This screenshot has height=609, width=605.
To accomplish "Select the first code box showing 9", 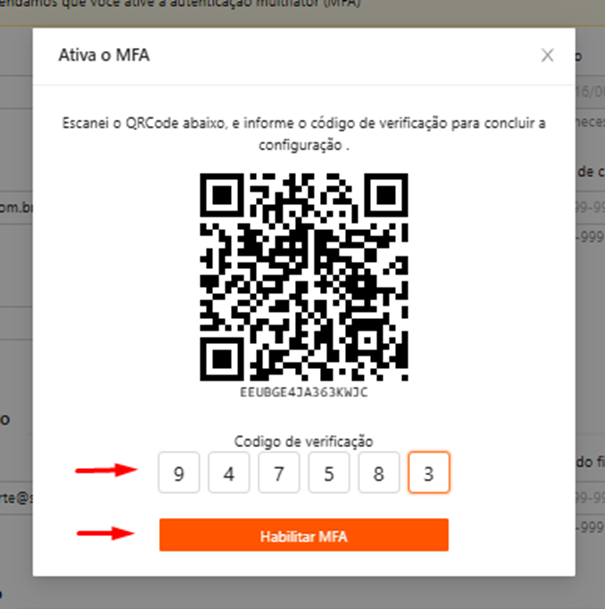I will click(179, 472).
